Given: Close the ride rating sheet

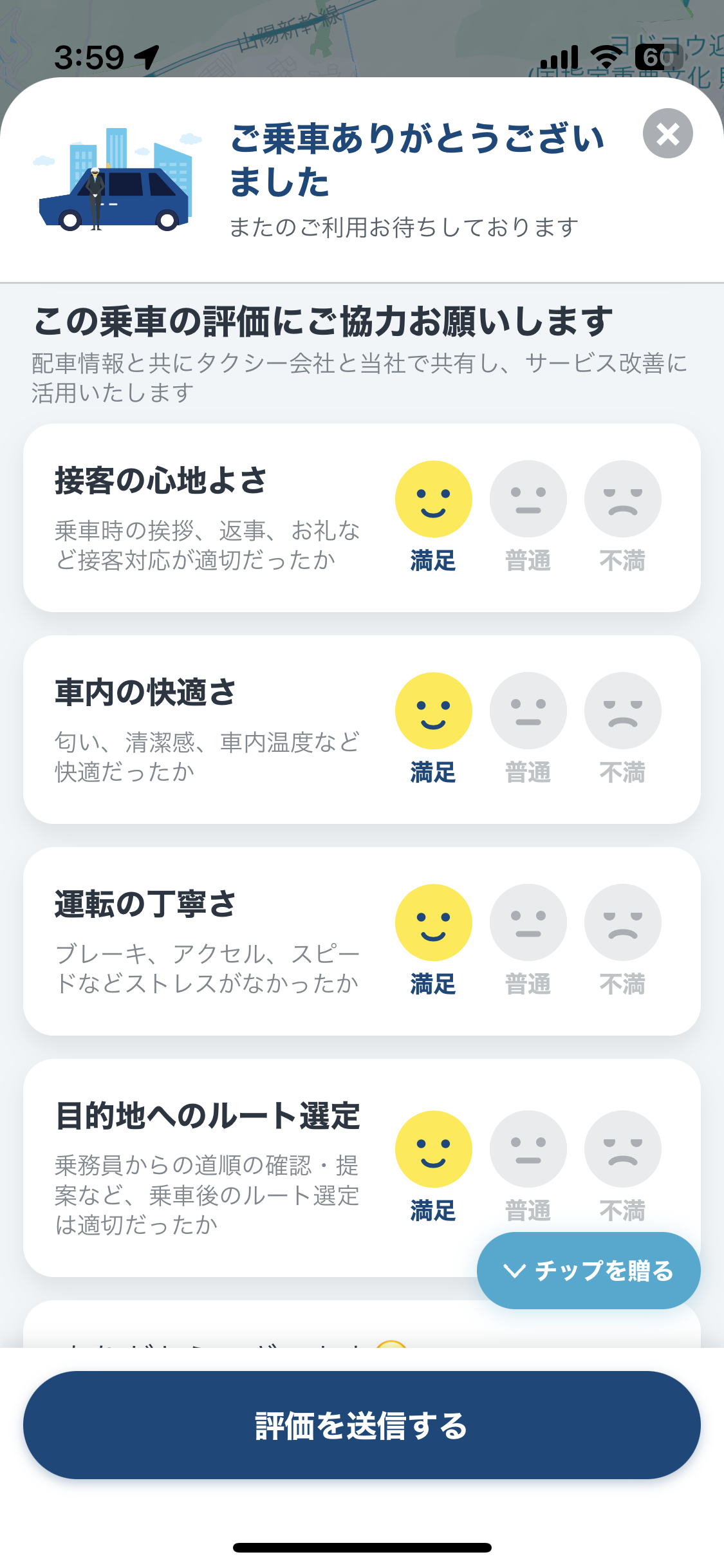Looking at the screenshot, I should coord(667,133).
